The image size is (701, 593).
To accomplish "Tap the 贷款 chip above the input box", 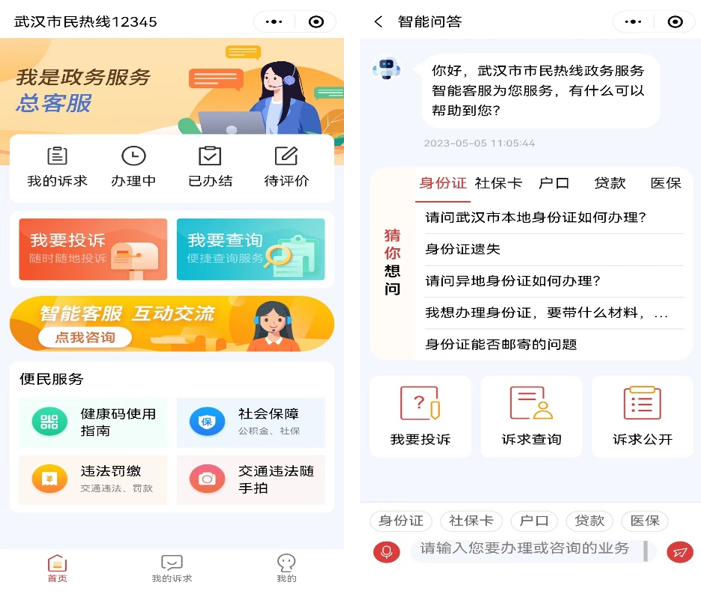I will point(589,521).
